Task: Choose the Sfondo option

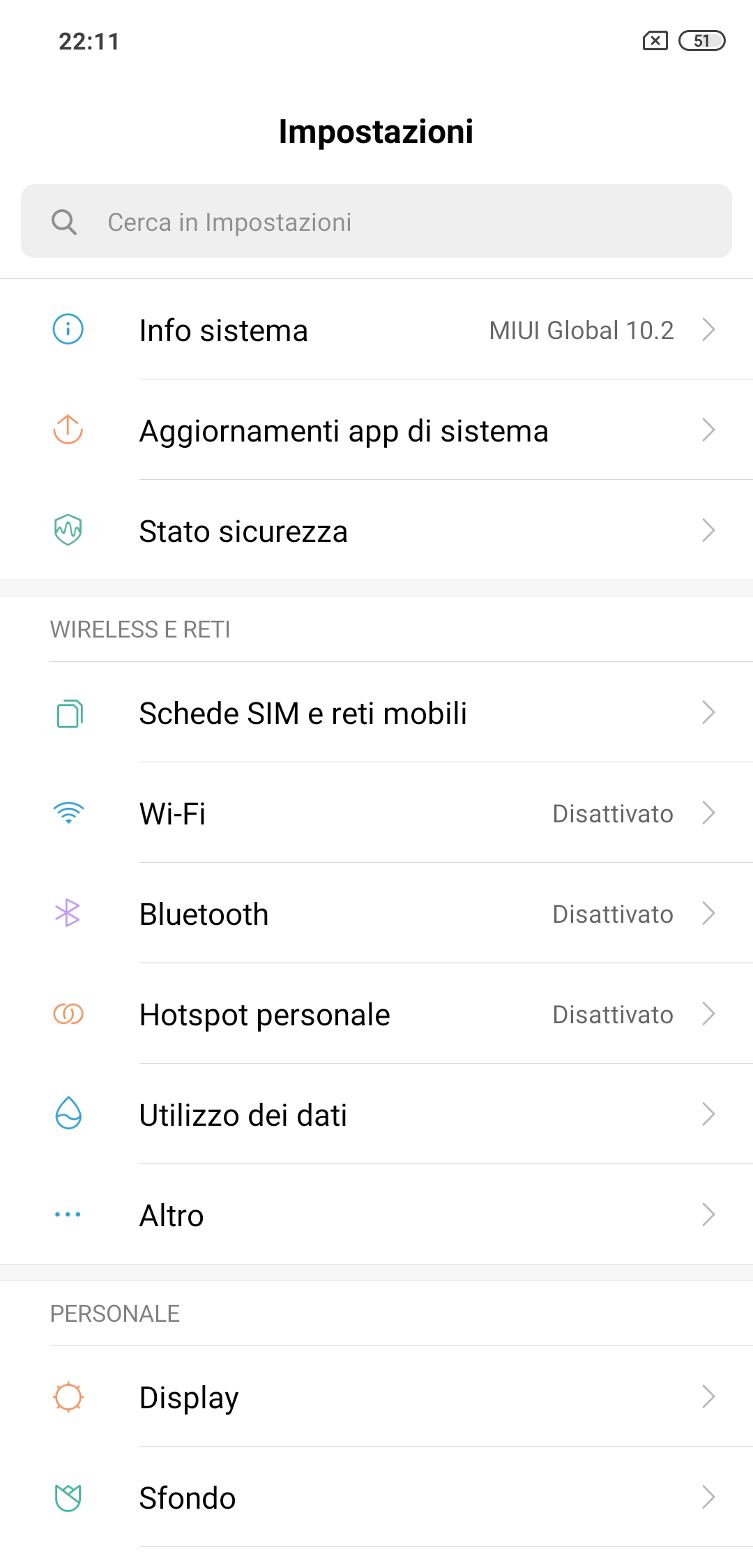Action: coord(376,1497)
